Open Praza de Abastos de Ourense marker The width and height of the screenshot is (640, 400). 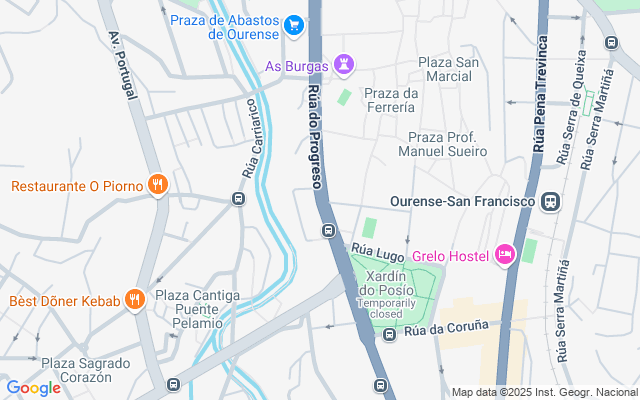pos(294,24)
